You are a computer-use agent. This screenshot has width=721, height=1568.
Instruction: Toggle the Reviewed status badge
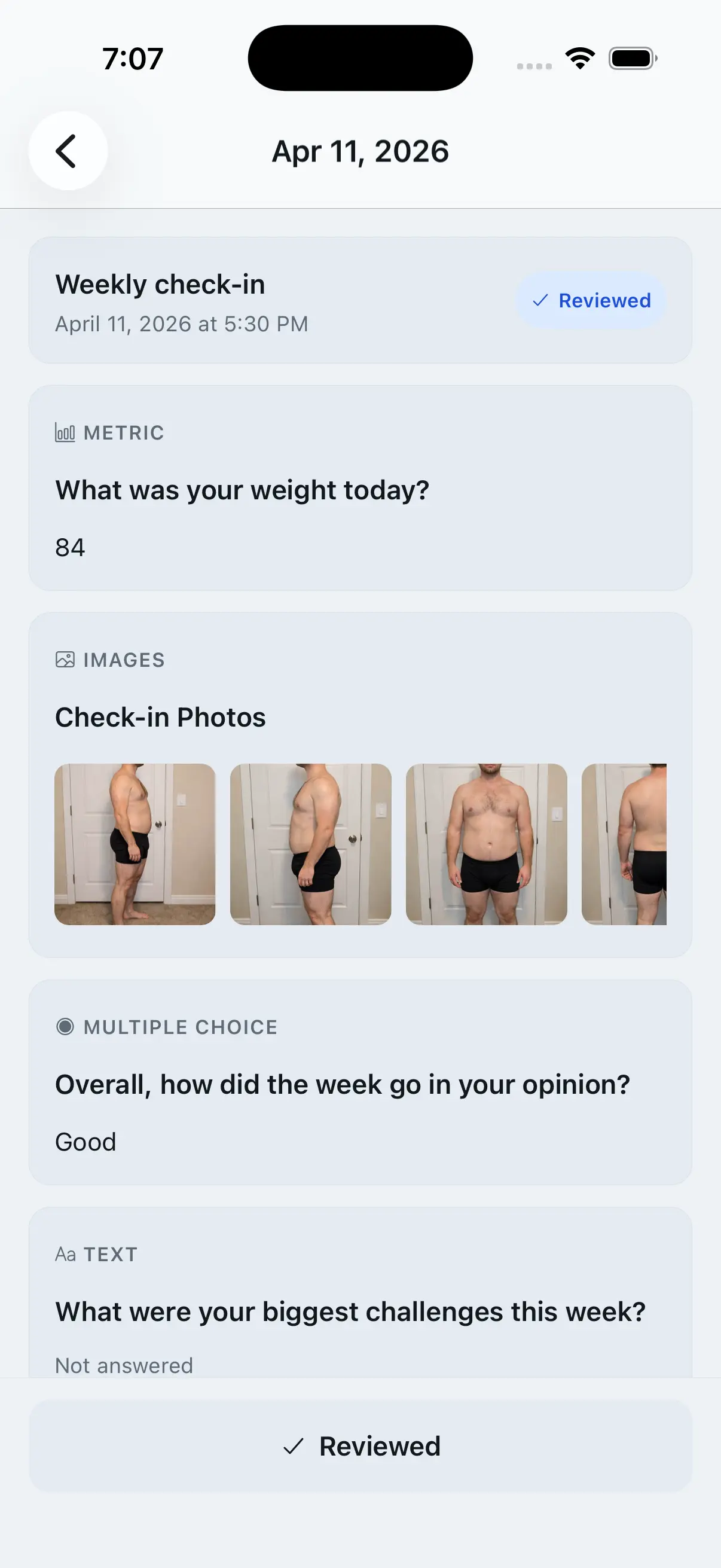tap(589, 300)
